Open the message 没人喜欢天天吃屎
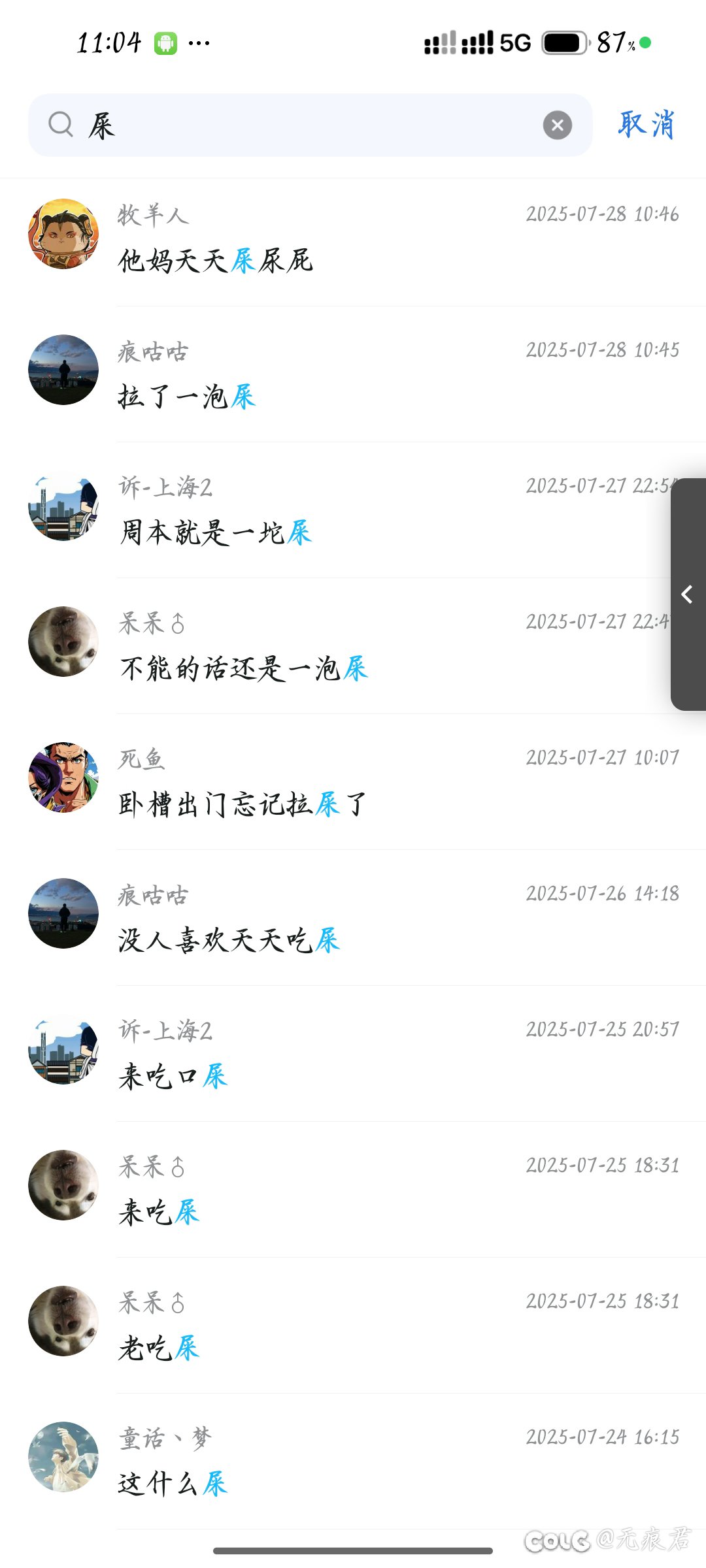Viewport: 706px width, 1568px height. [229, 939]
